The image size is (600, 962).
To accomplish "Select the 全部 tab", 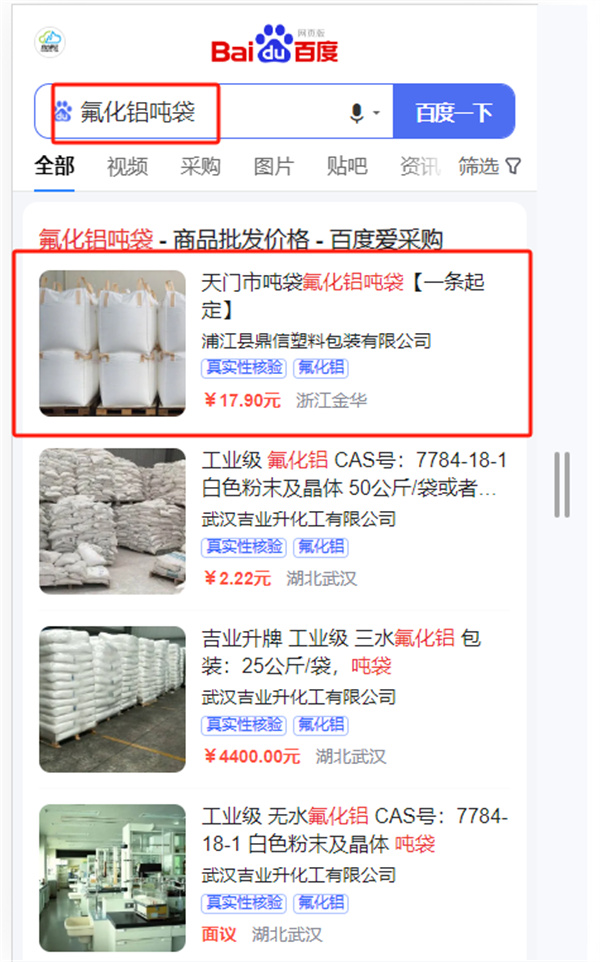I will tap(54, 166).
